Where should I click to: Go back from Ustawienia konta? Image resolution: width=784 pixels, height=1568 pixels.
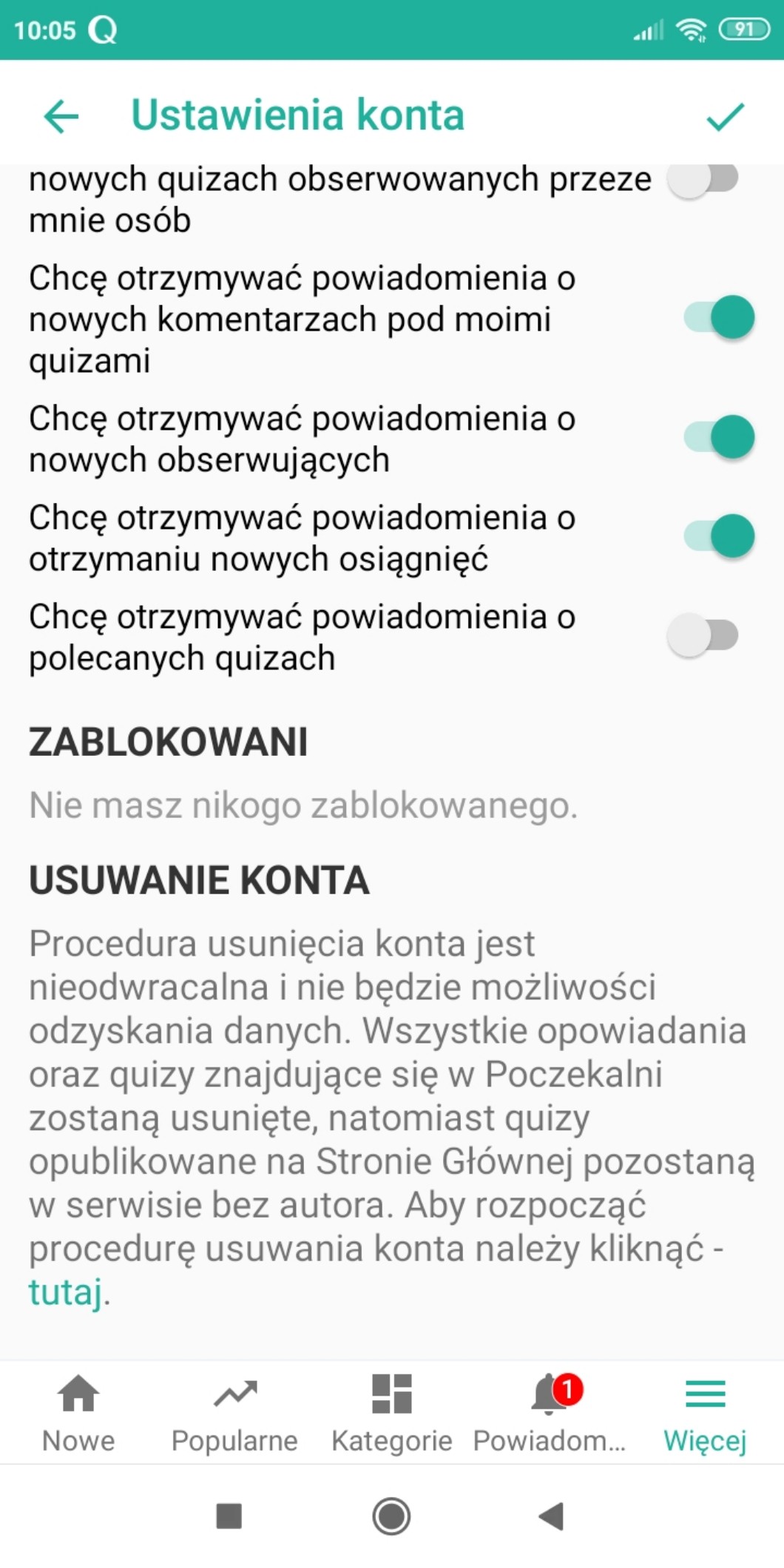point(61,116)
